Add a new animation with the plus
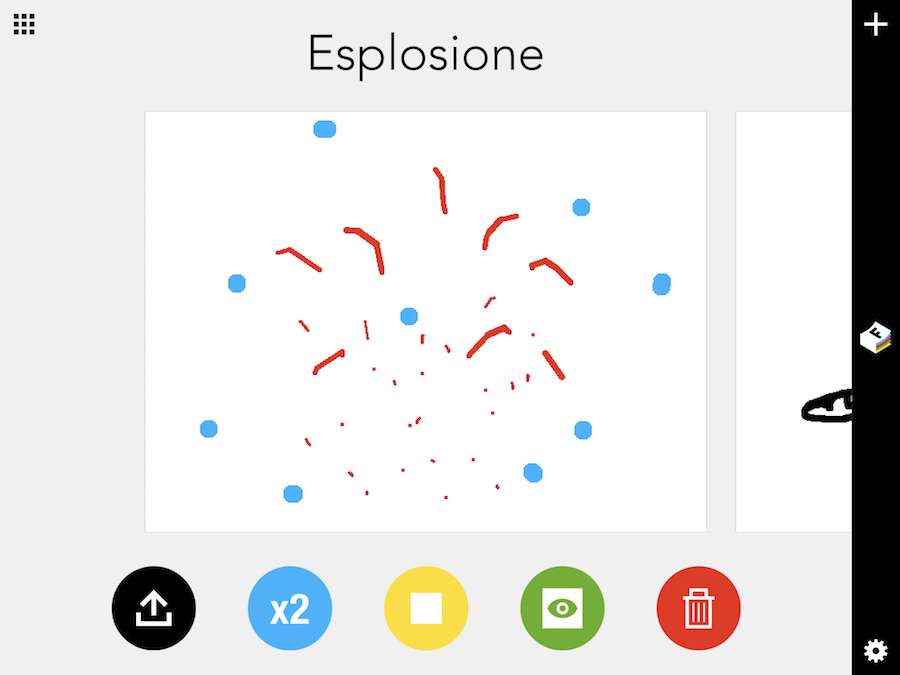The image size is (900, 675). coord(876,24)
